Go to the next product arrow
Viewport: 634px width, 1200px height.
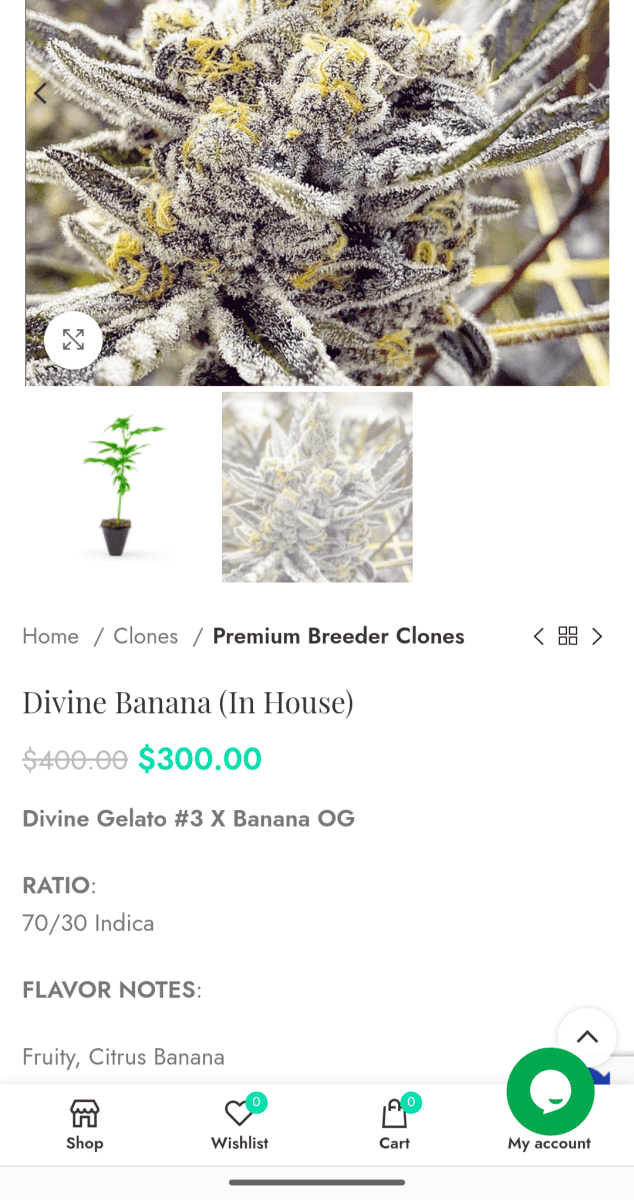point(597,636)
